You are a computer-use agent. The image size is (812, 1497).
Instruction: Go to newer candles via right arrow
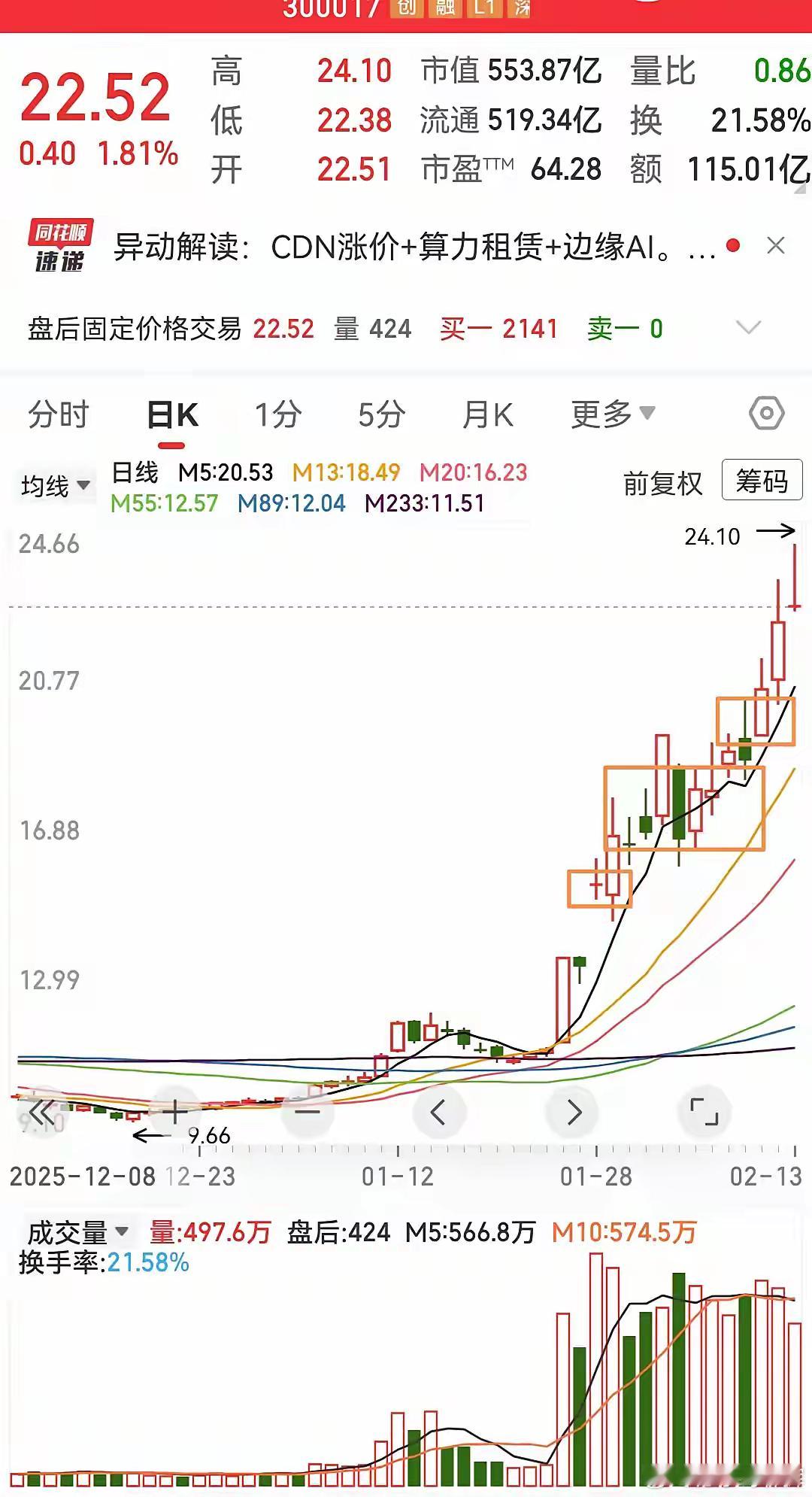574,1110
